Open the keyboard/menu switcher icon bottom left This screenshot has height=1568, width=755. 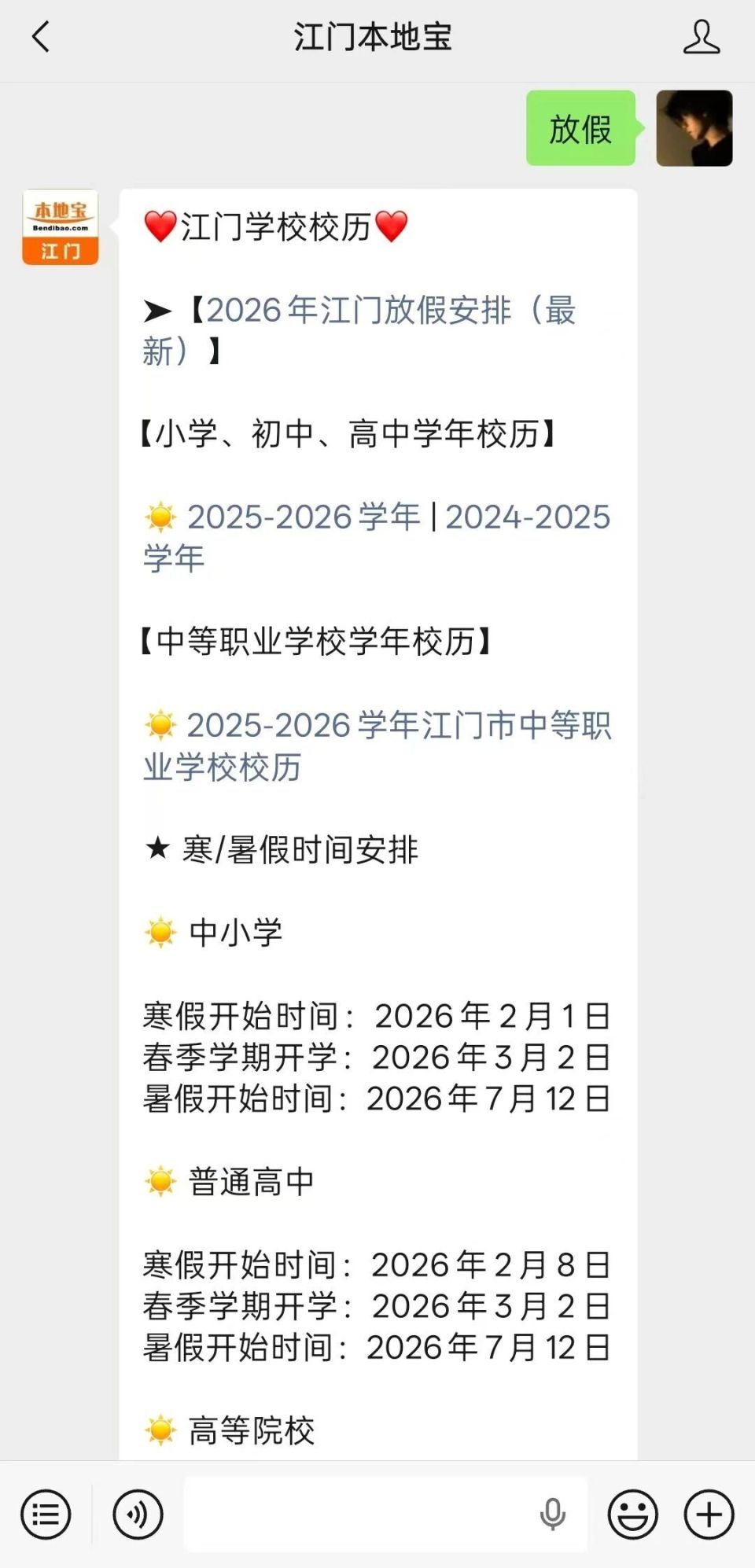tap(47, 1514)
